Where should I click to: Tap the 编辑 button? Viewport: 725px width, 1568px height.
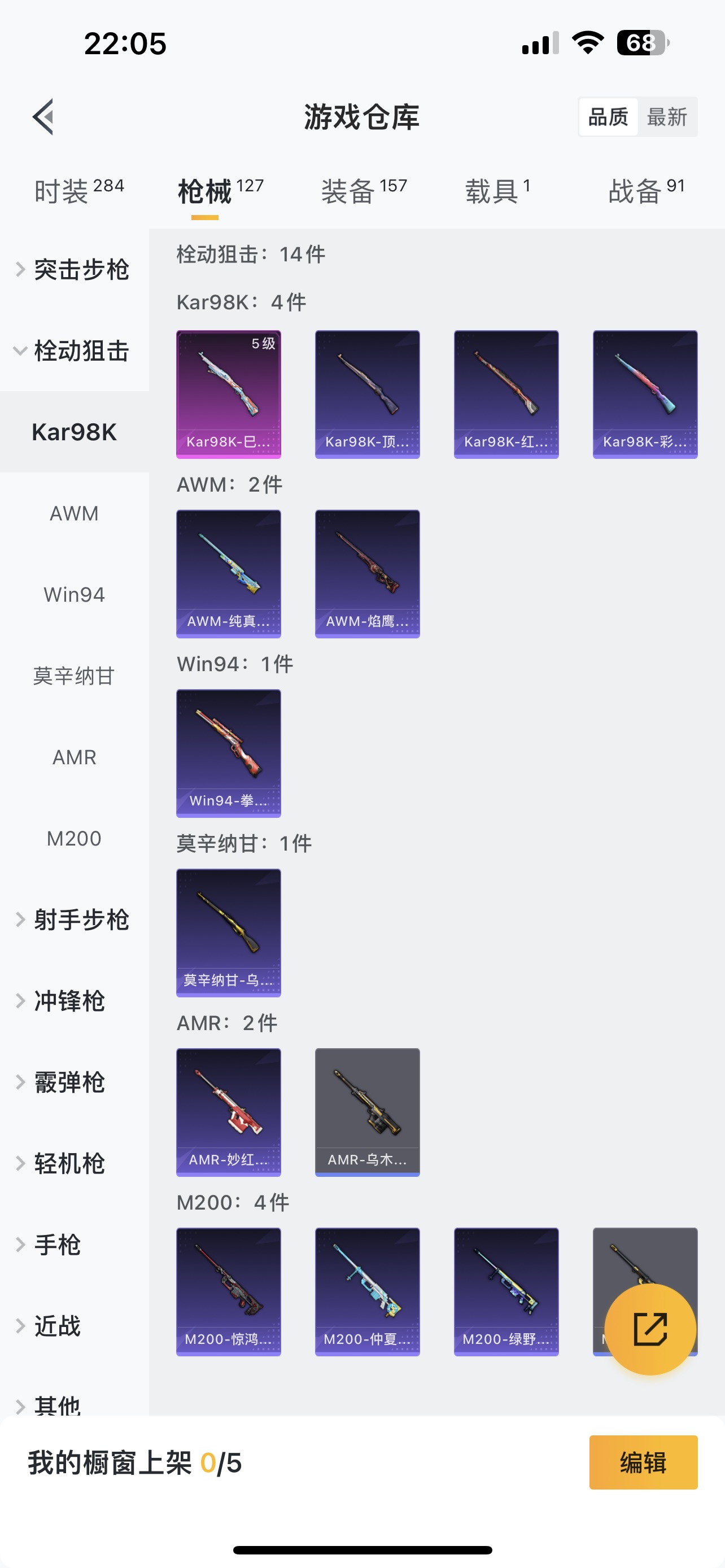tap(643, 1462)
